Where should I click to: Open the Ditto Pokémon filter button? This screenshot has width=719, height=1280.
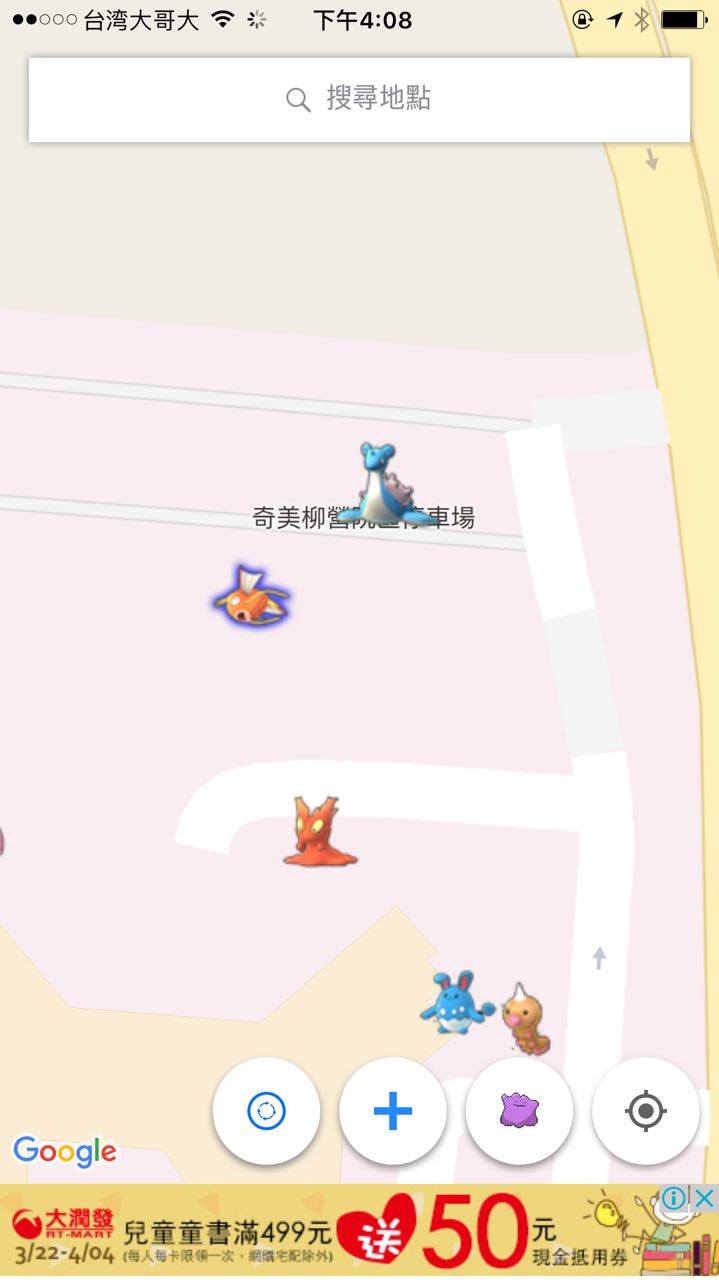click(x=519, y=1111)
